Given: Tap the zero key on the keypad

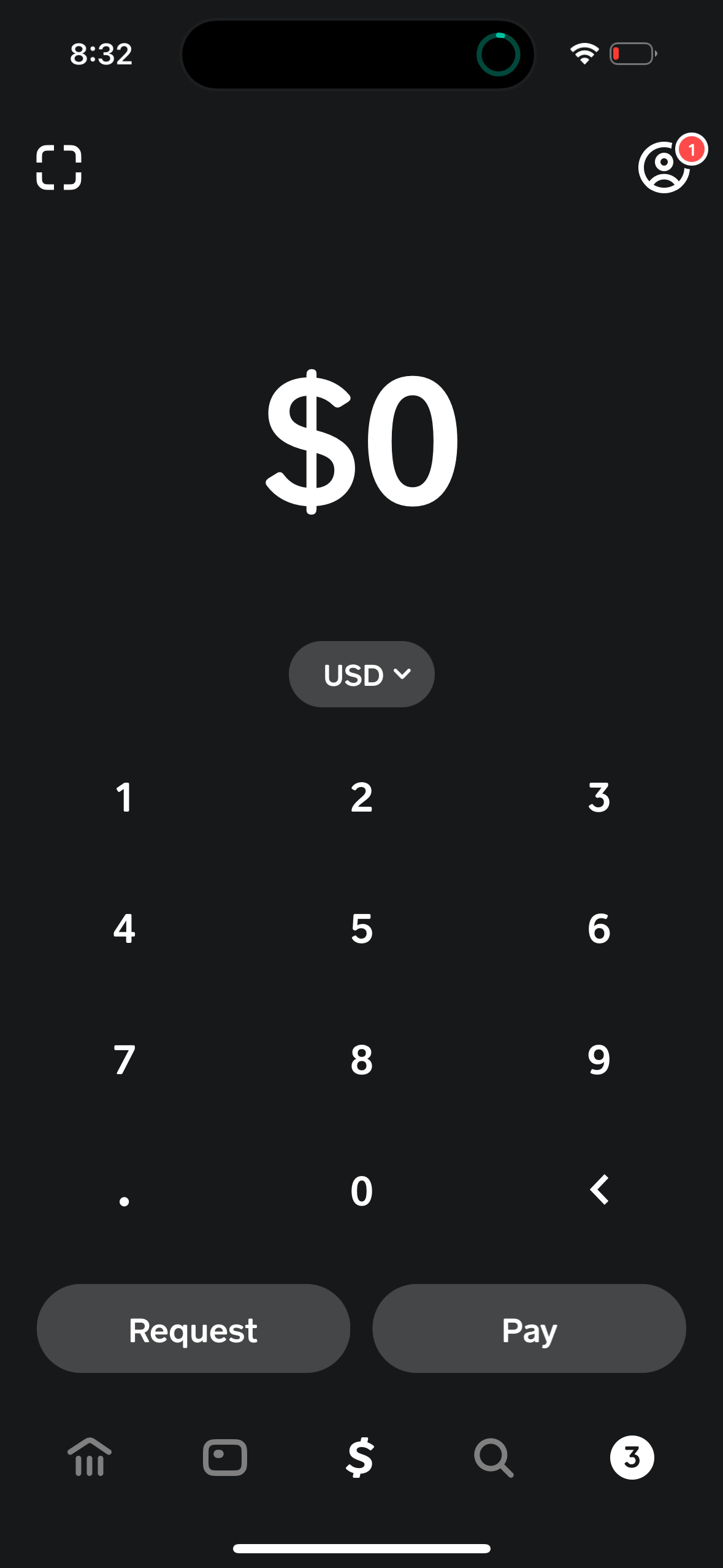Looking at the screenshot, I should pyautogui.click(x=361, y=1191).
